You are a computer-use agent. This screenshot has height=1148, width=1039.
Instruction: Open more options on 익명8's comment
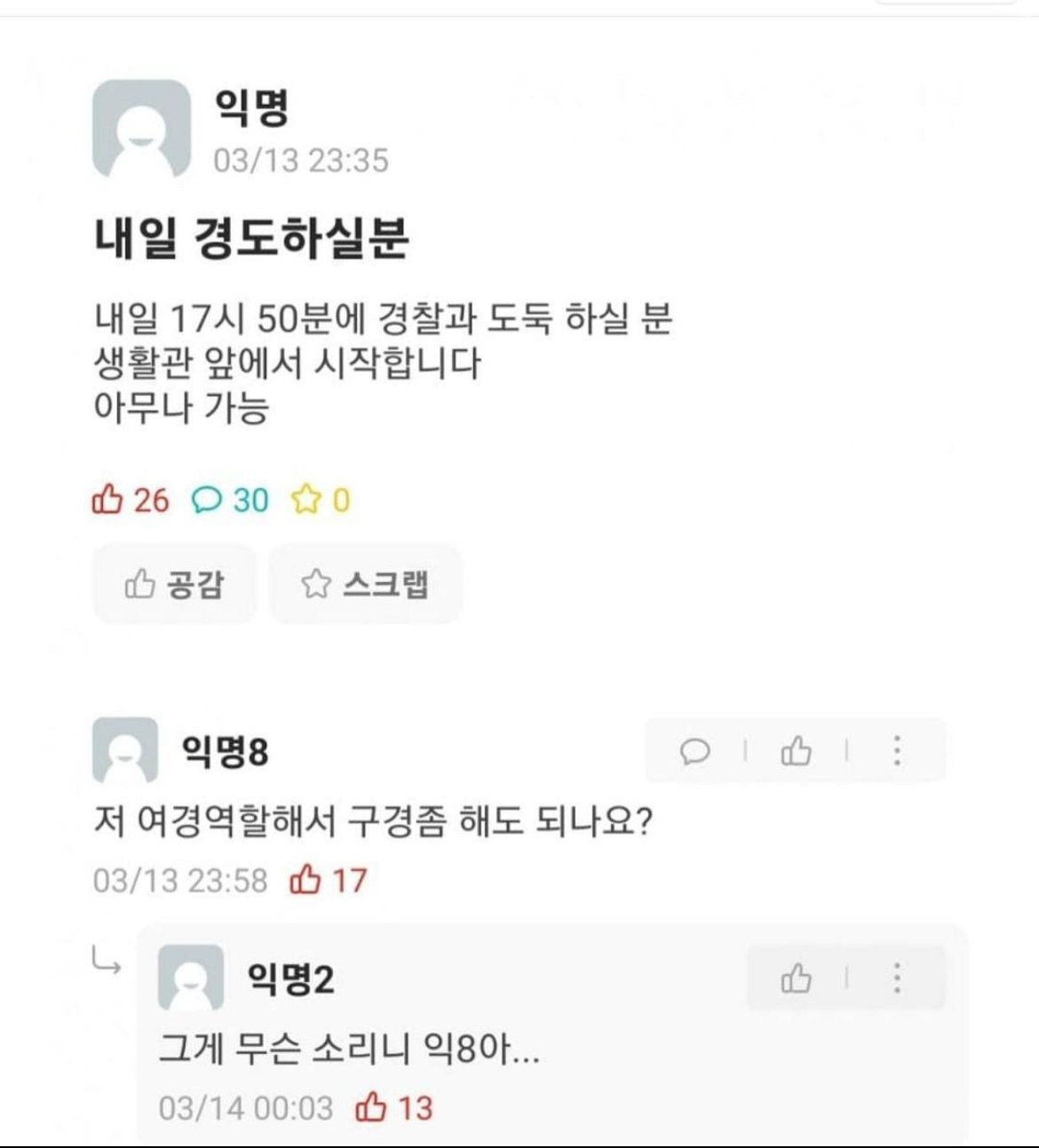(x=897, y=751)
